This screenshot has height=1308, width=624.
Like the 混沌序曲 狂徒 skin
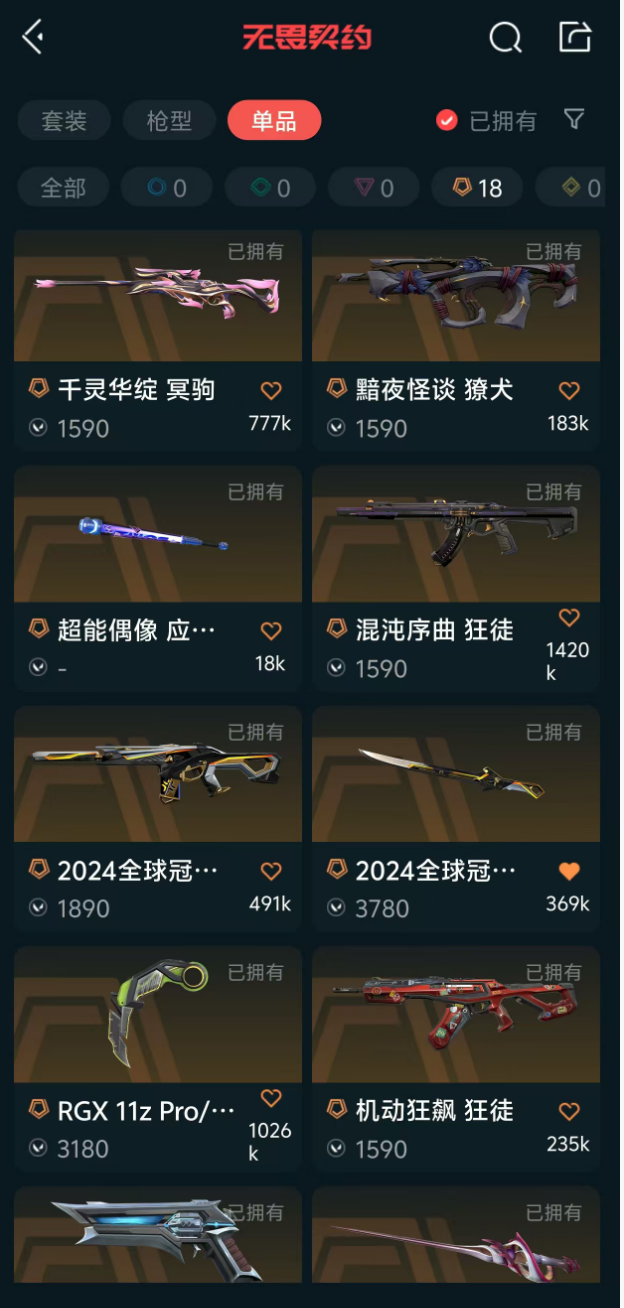[569, 618]
